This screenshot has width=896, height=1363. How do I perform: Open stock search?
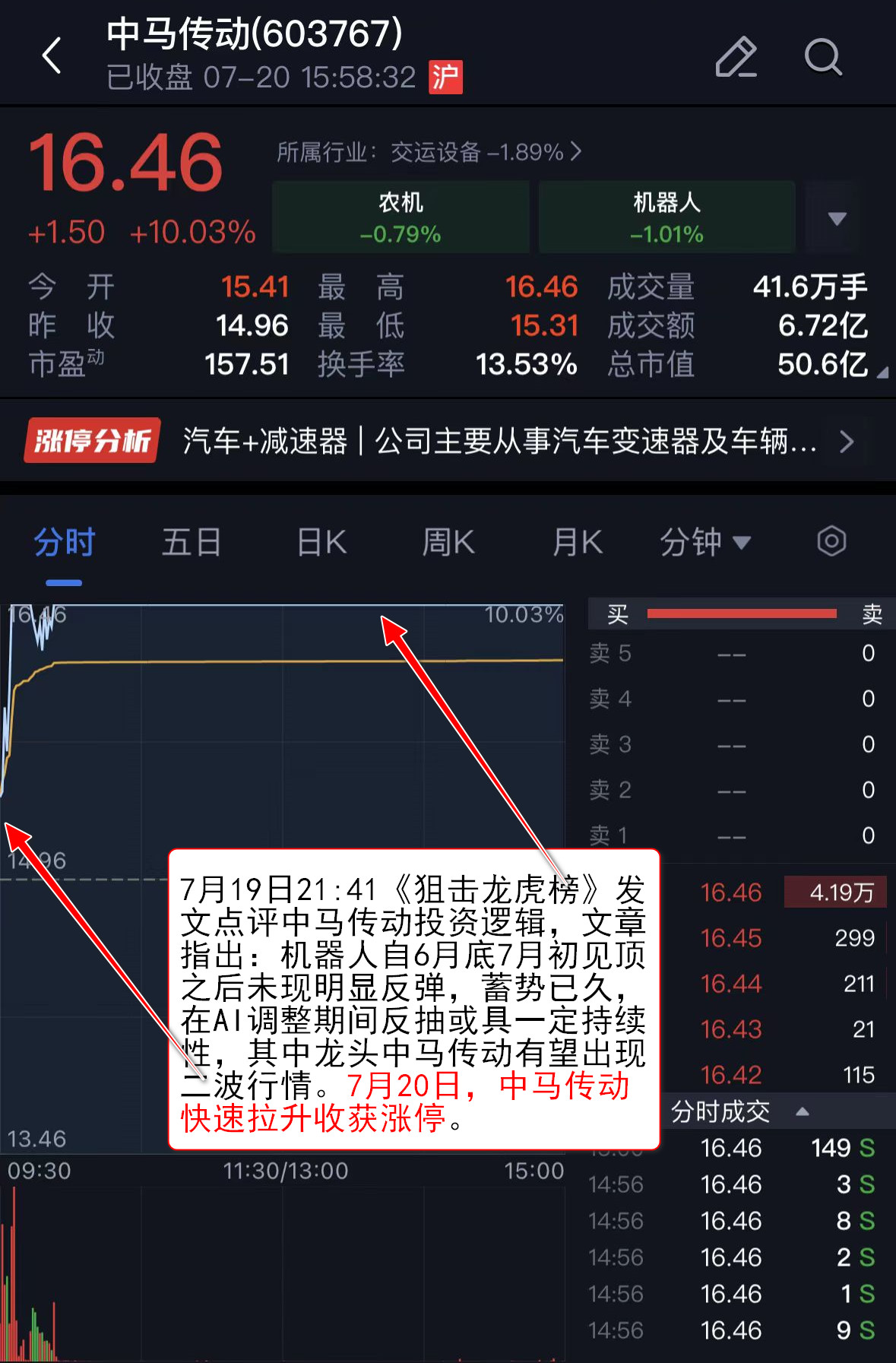[822, 57]
